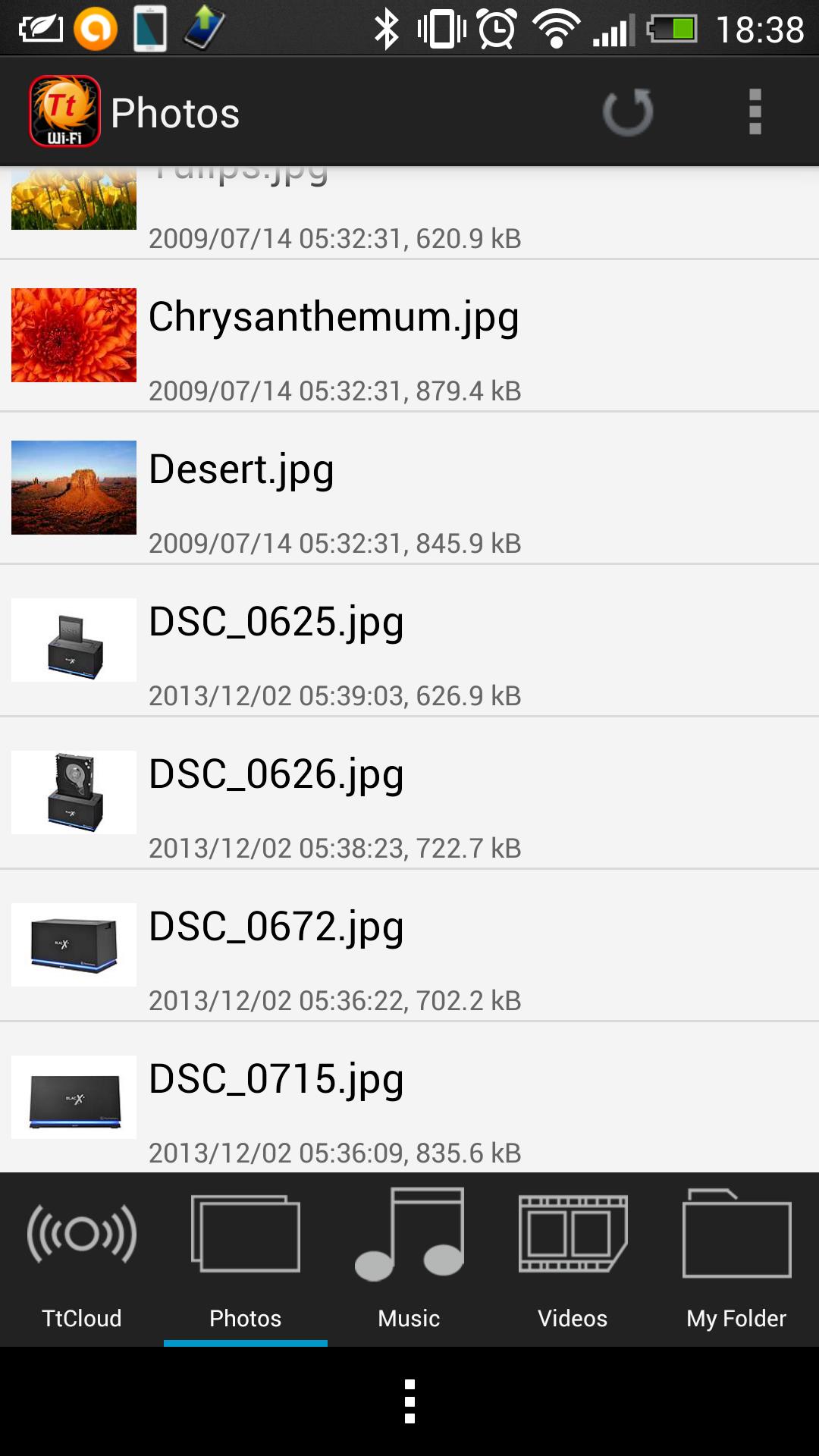Image resolution: width=819 pixels, height=1456 pixels.
Task: Switch to the TtCloud tab
Action: click(x=82, y=1260)
